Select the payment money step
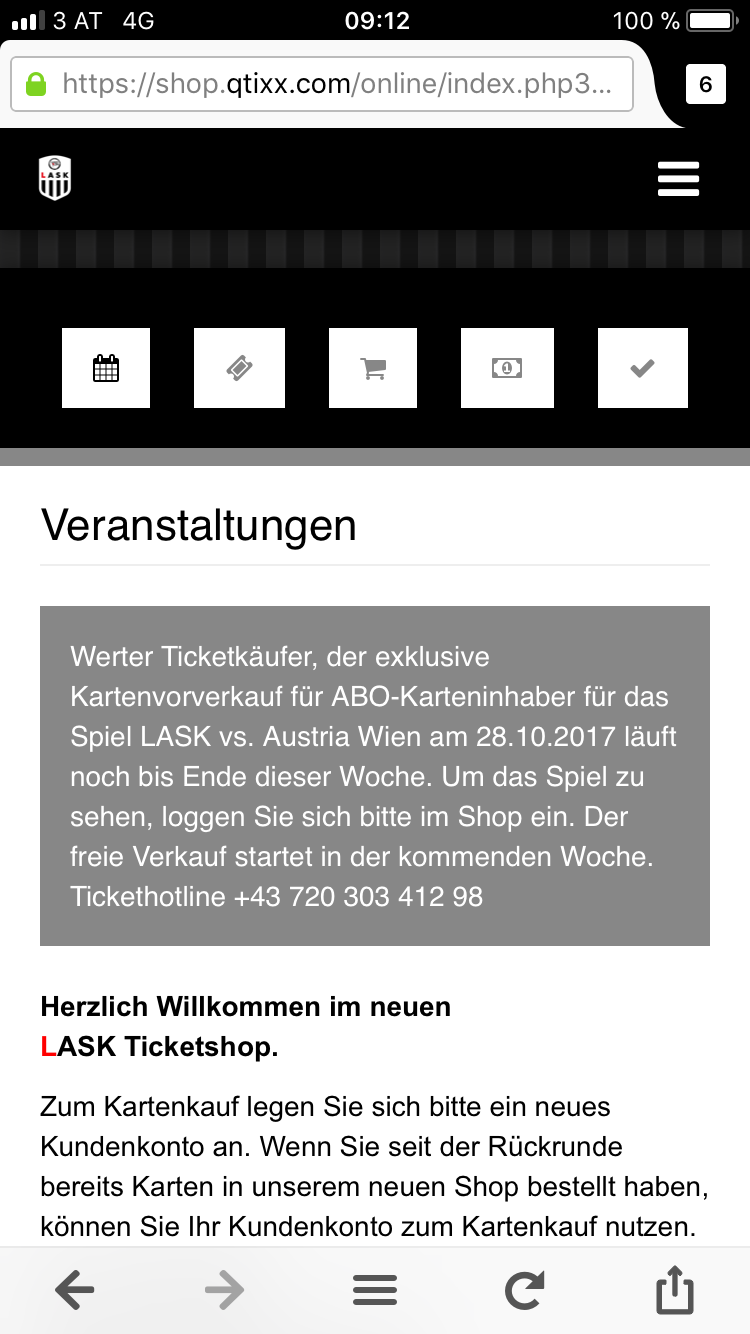This screenshot has height=1334, width=750. click(507, 368)
